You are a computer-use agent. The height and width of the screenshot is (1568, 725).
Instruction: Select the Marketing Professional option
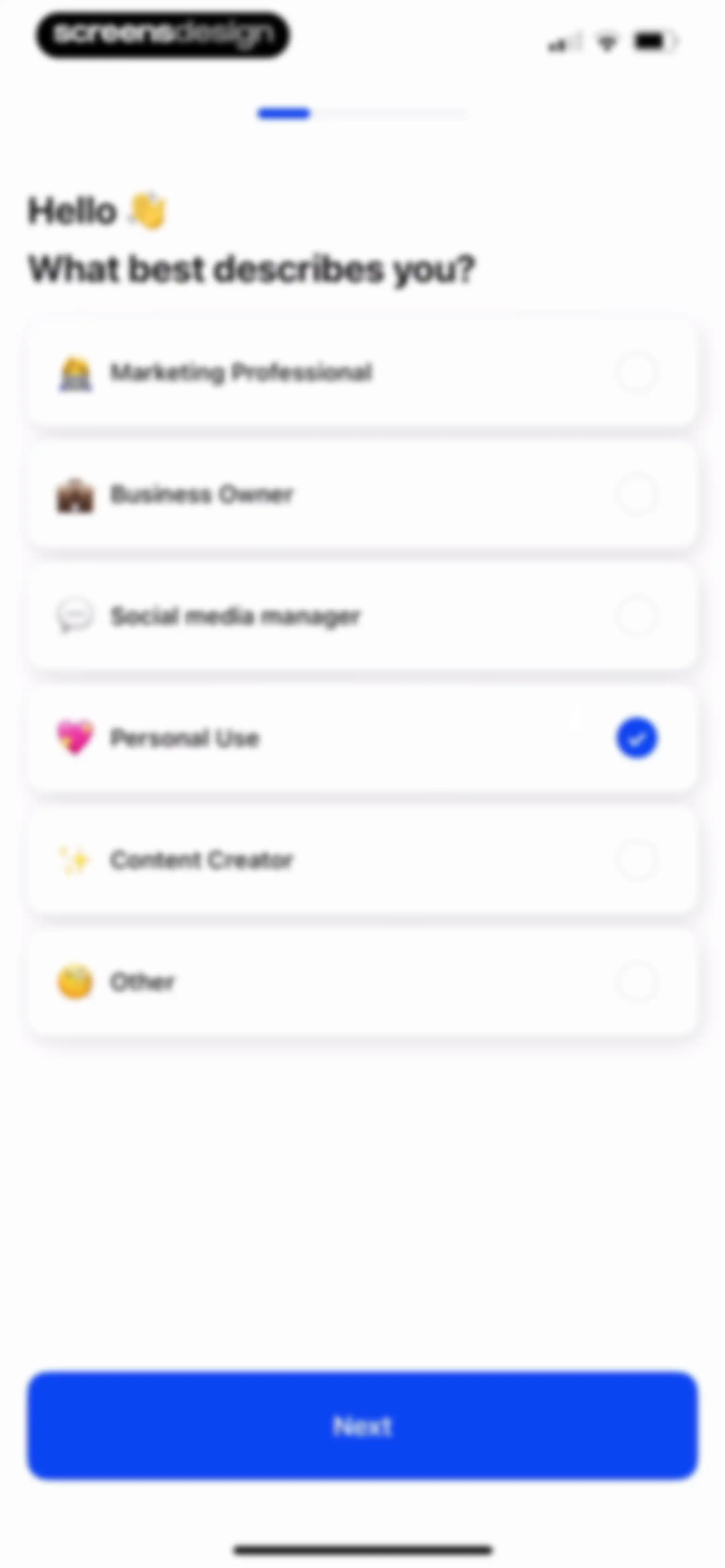pyautogui.click(x=361, y=372)
